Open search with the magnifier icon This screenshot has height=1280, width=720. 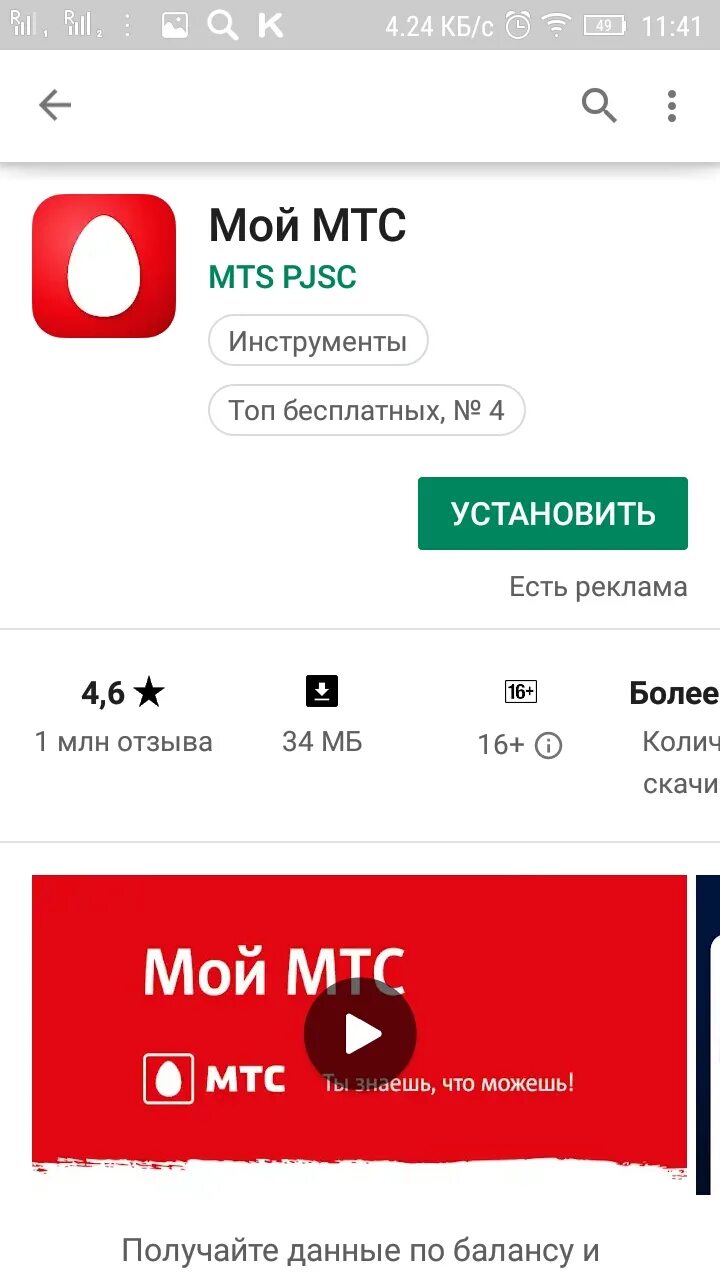pyautogui.click(x=599, y=105)
